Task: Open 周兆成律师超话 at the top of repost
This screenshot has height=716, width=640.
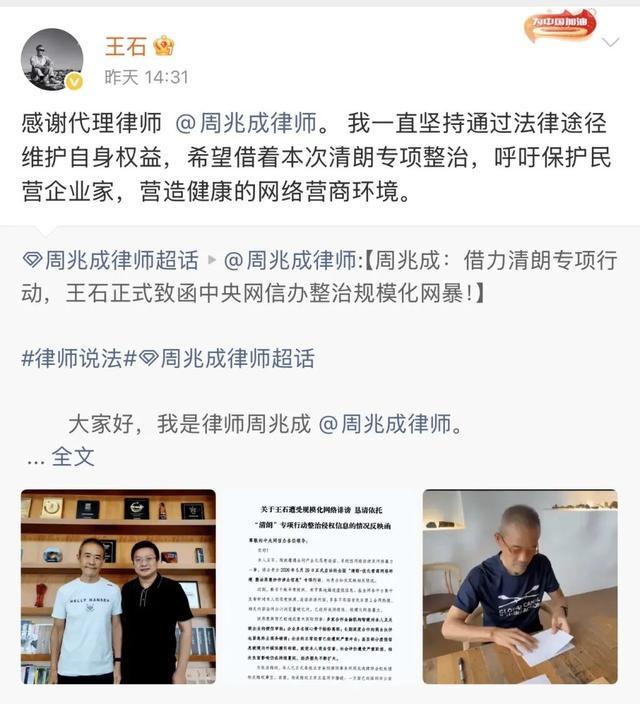Action: pyautogui.click(x=111, y=260)
